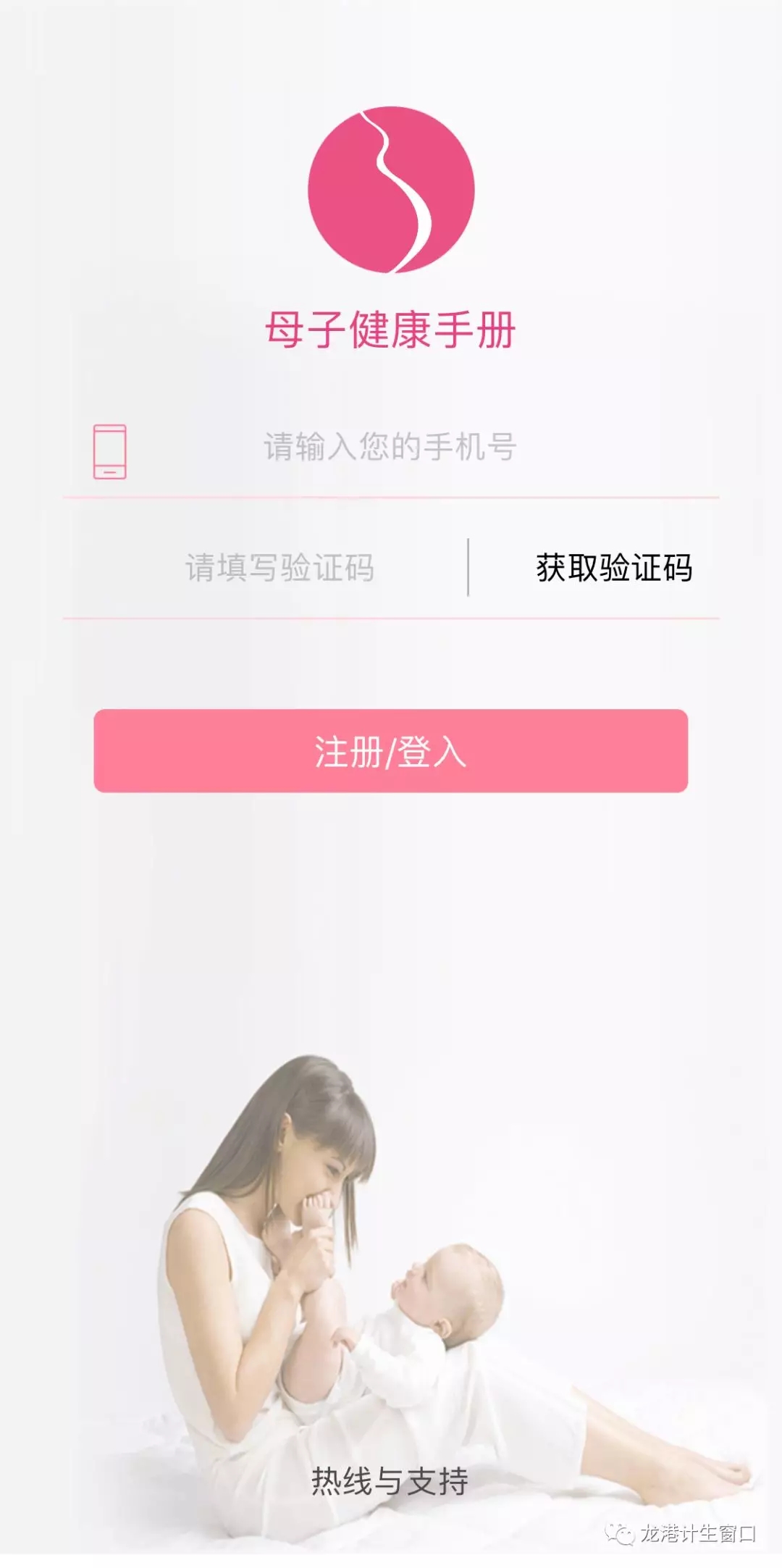Tap 获取验证码 to request a code
782x1568 pixels.
click(x=613, y=568)
